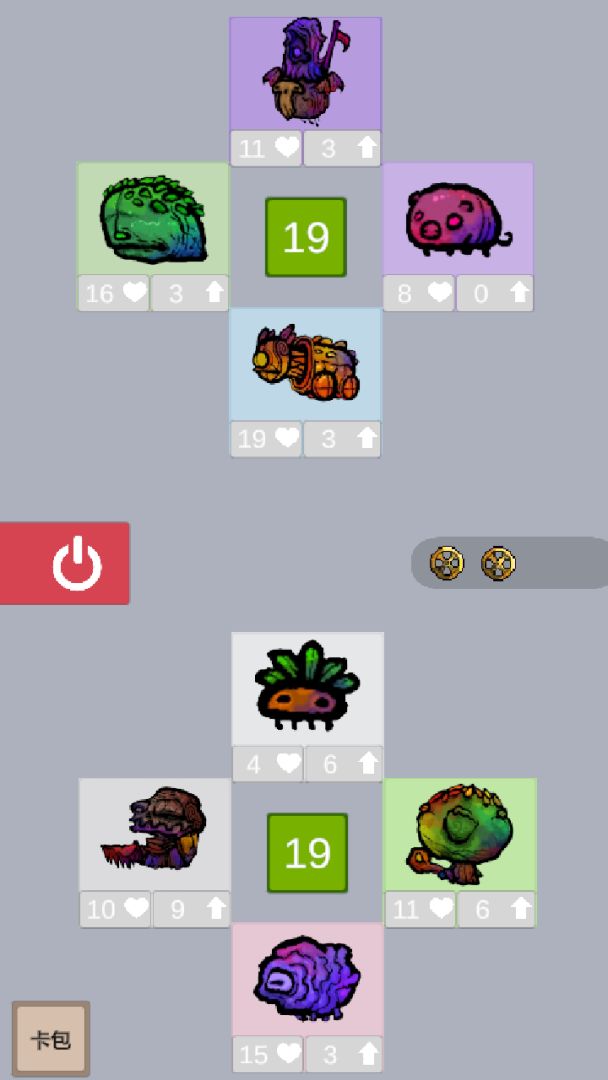The height and width of the screenshot is (1080, 608).
Task: Open the 卡包 card pack
Action: tap(51, 1039)
